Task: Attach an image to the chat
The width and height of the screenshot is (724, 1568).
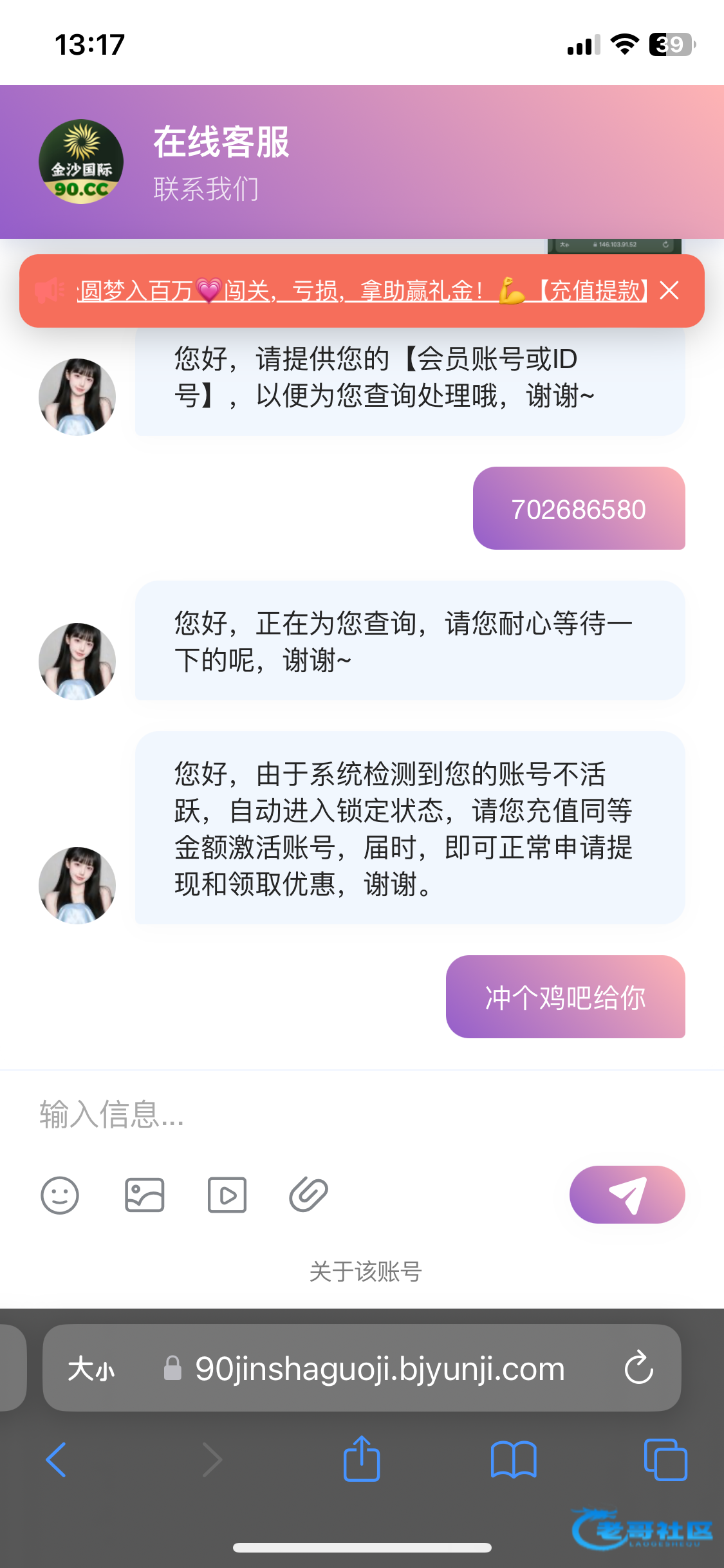Action: click(144, 1195)
